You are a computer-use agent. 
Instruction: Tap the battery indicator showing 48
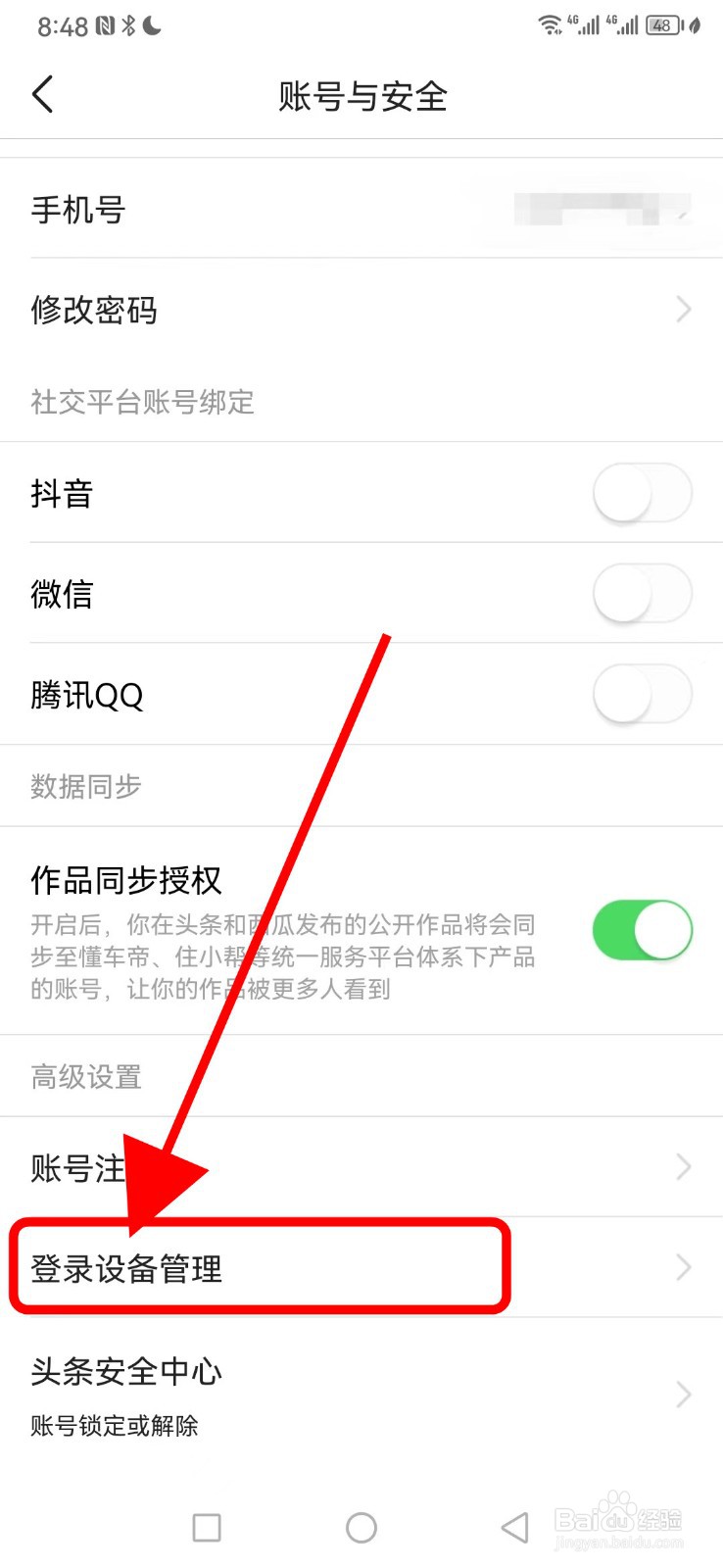tap(662, 26)
